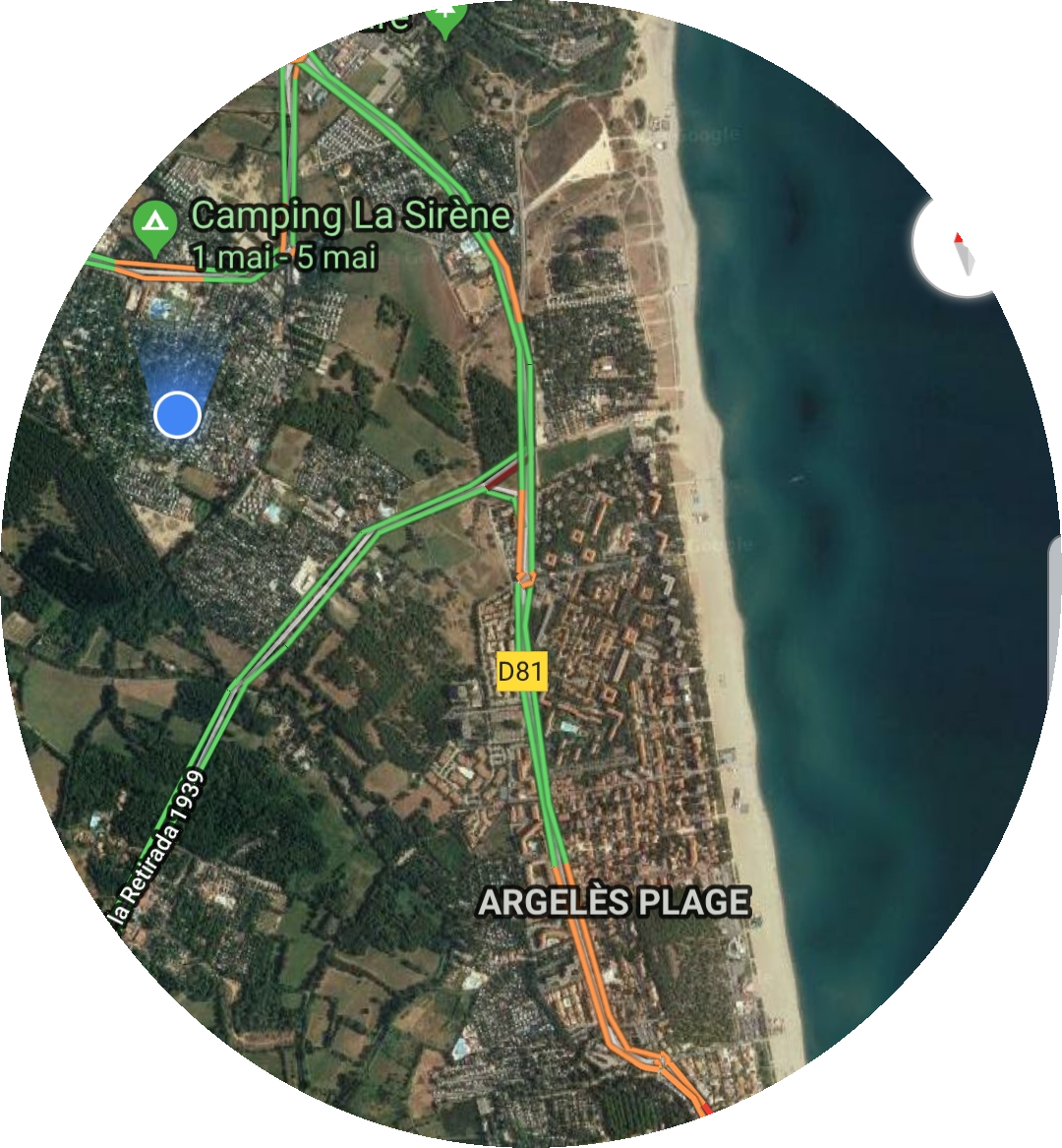Viewport: 1062px width, 1148px height.
Task: Open the campsite pin at top of map
Action: (446, 20)
